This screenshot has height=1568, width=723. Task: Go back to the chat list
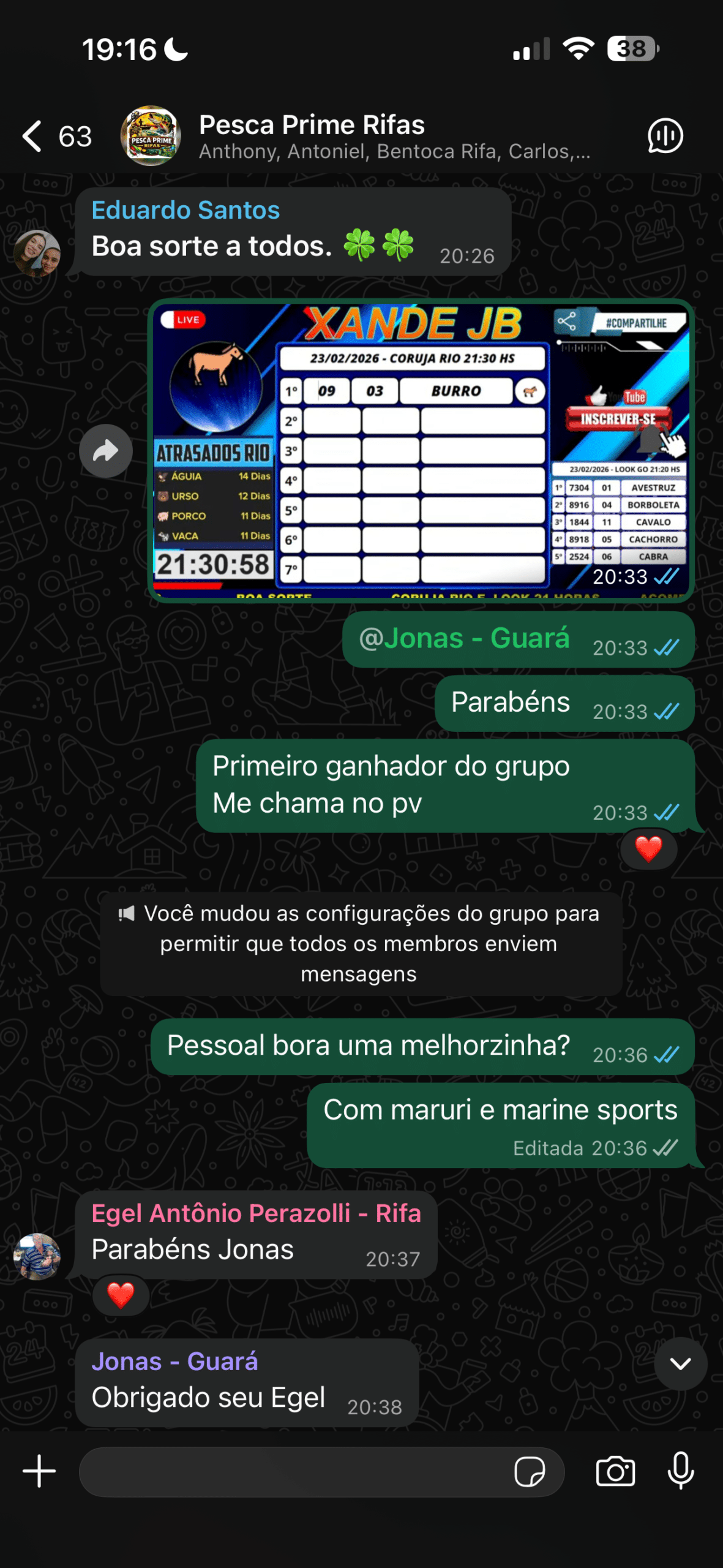point(34,136)
